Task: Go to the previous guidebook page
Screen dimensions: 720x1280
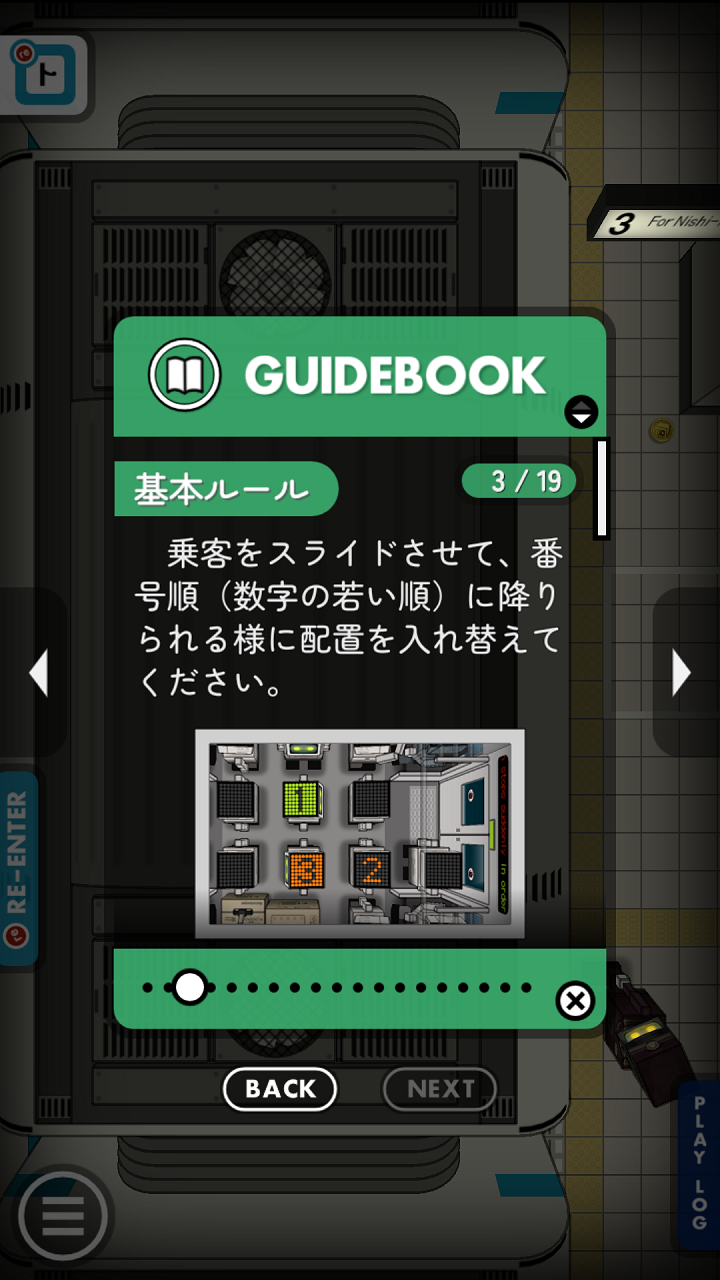Action: (38, 673)
